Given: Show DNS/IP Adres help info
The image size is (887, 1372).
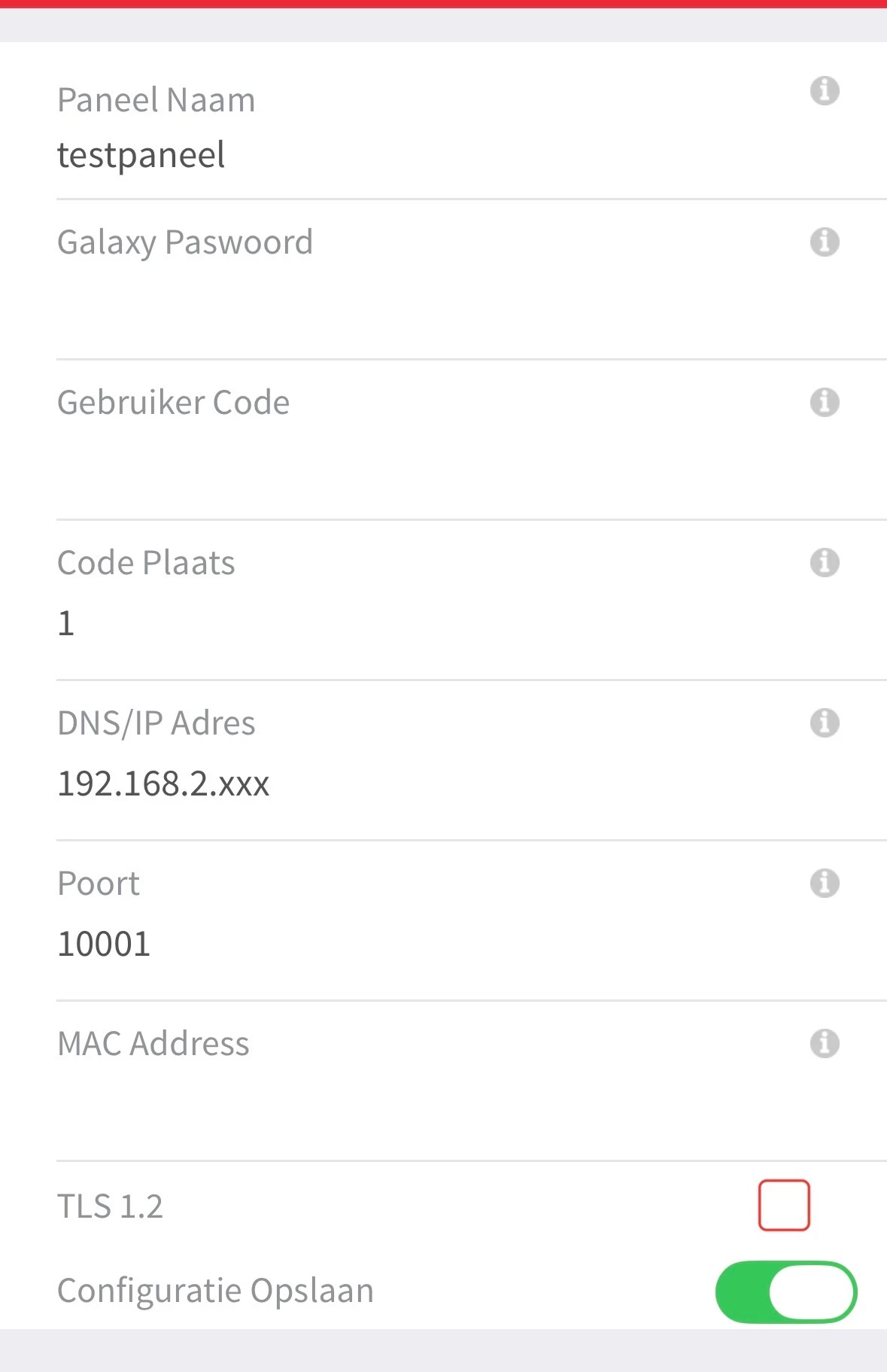Looking at the screenshot, I should point(825,723).
